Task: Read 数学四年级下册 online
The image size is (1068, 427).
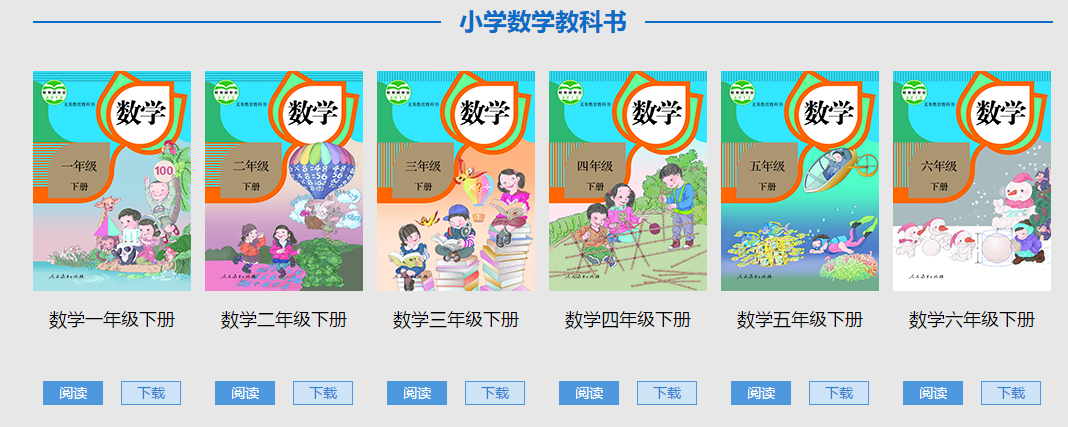Action: [589, 393]
